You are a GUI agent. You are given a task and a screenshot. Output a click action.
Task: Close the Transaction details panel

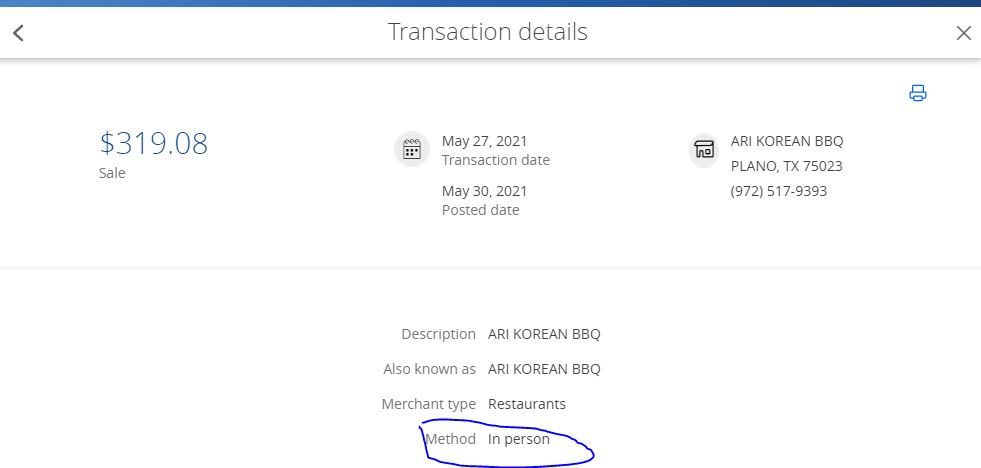tap(963, 33)
